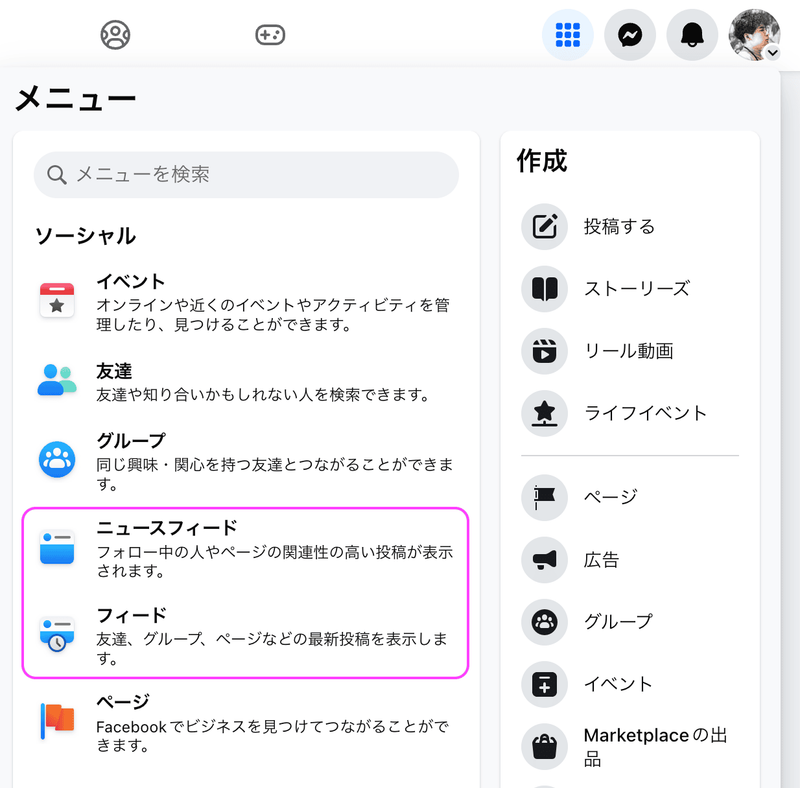800x788 pixels.
Task: Create a リール動画
Action: [x=628, y=351]
